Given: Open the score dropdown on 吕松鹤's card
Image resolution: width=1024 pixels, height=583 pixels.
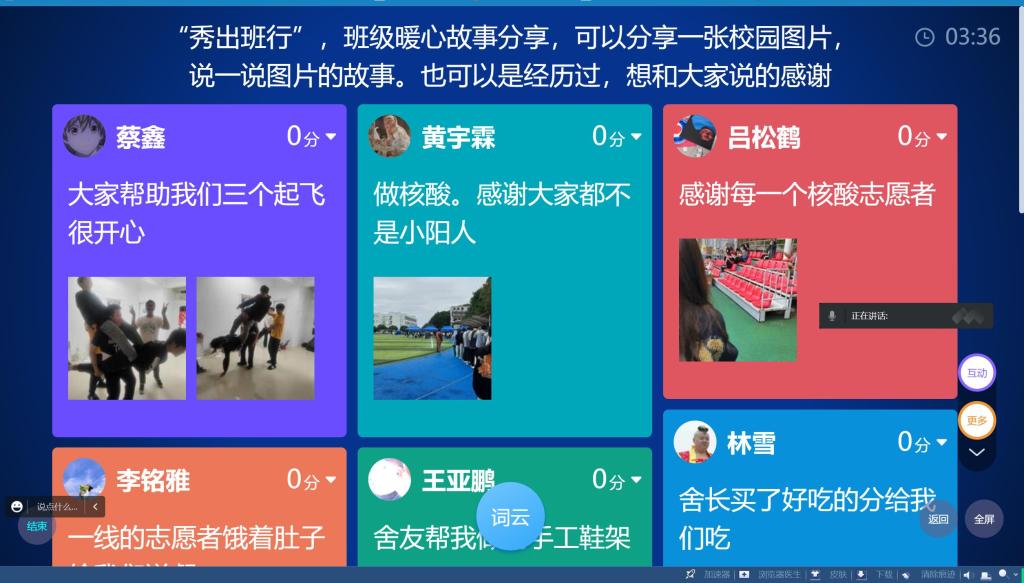Looking at the screenshot, I should (x=921, y=137).
